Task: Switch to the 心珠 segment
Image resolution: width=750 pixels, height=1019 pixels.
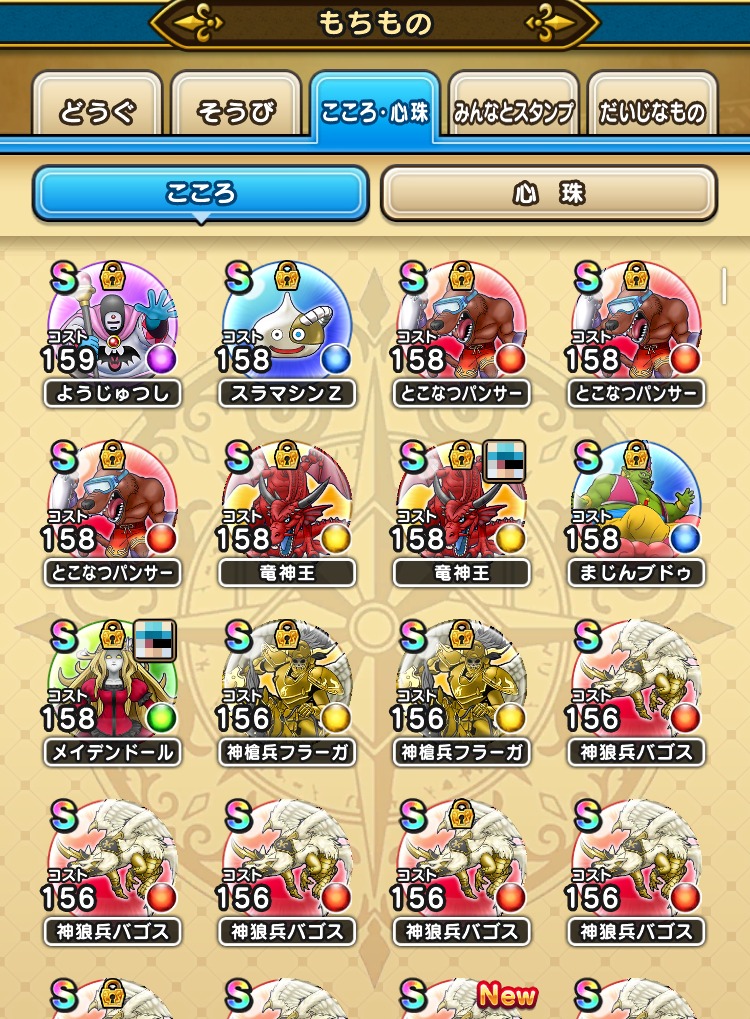Action: click(548, 193)
